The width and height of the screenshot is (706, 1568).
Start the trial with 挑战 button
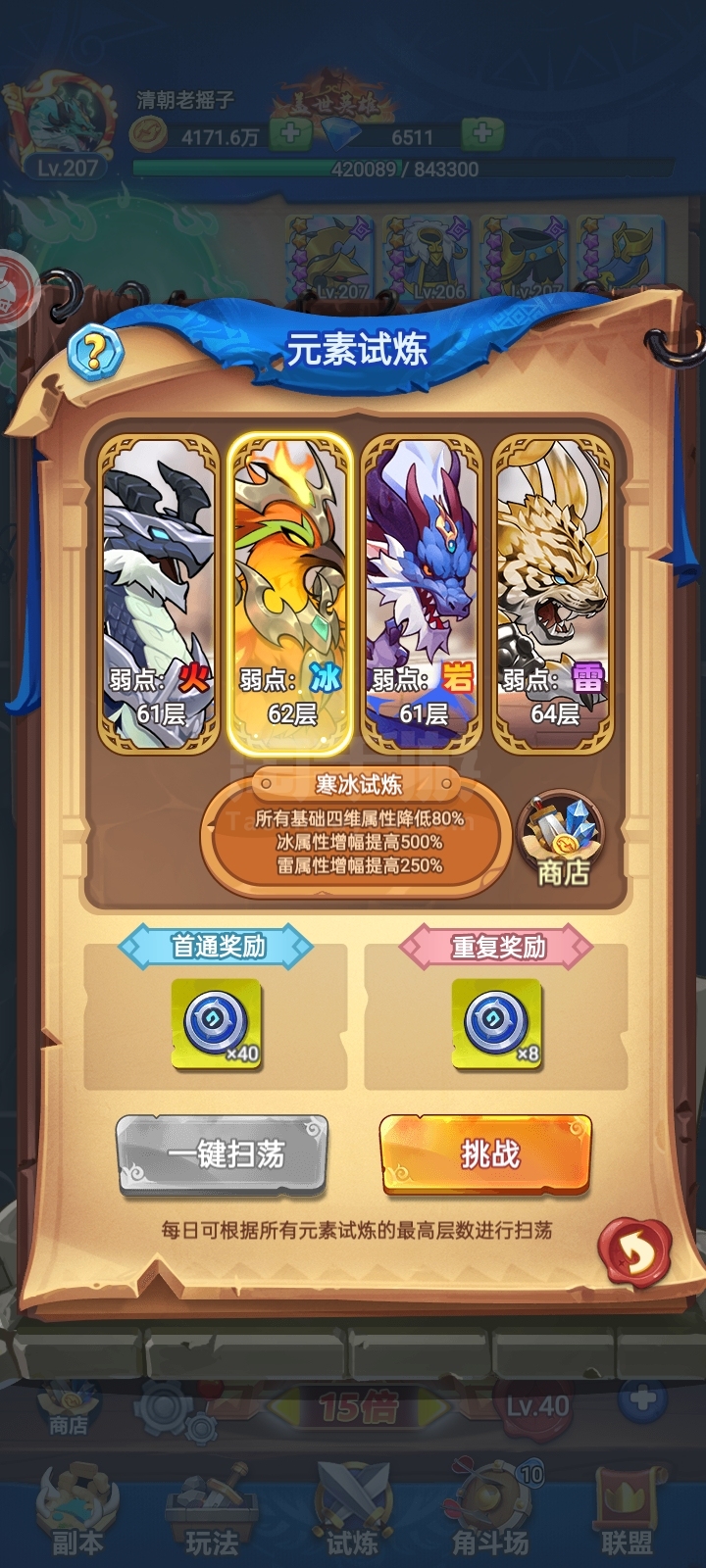click(x=485, y=1155)
